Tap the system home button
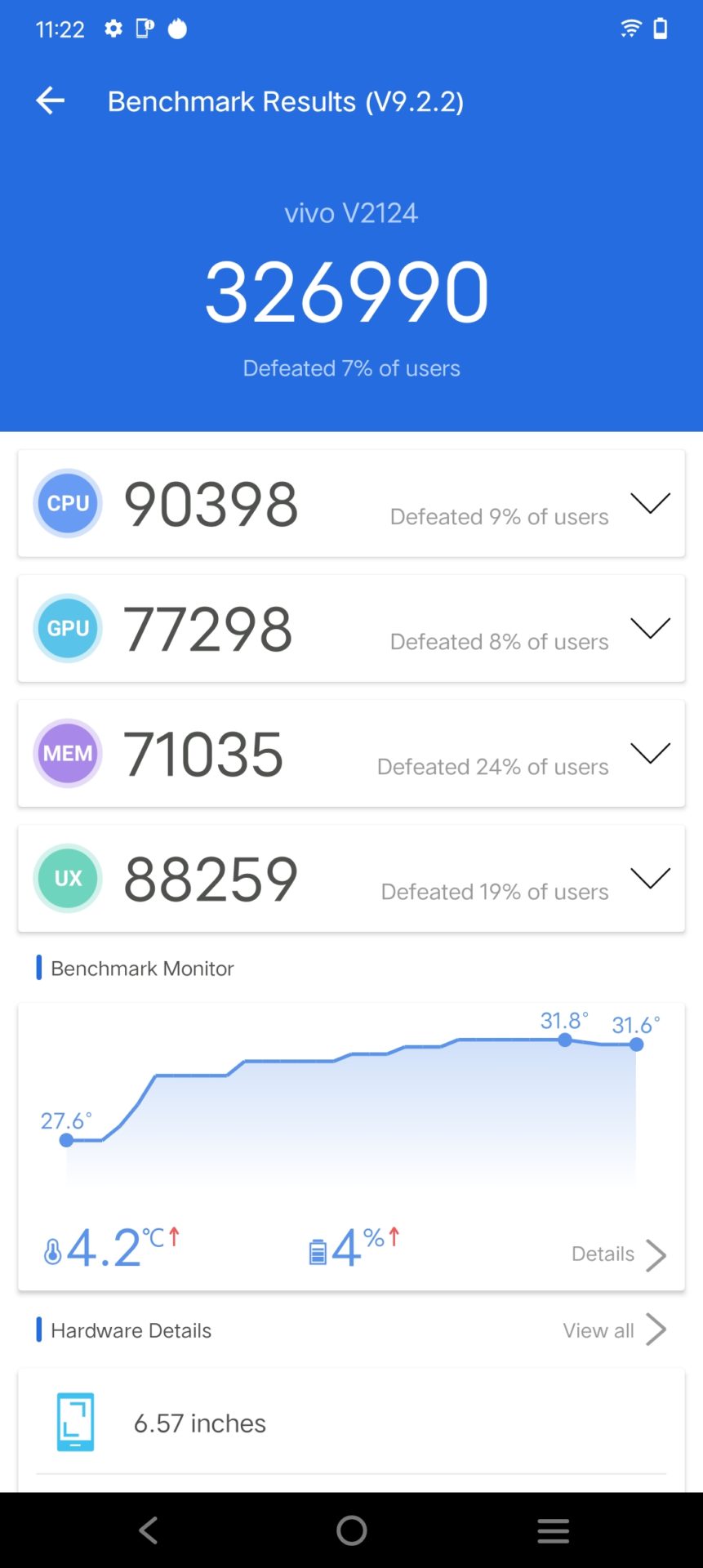This screenshot has width=703, height=1568. click(x=351, y=1530)
